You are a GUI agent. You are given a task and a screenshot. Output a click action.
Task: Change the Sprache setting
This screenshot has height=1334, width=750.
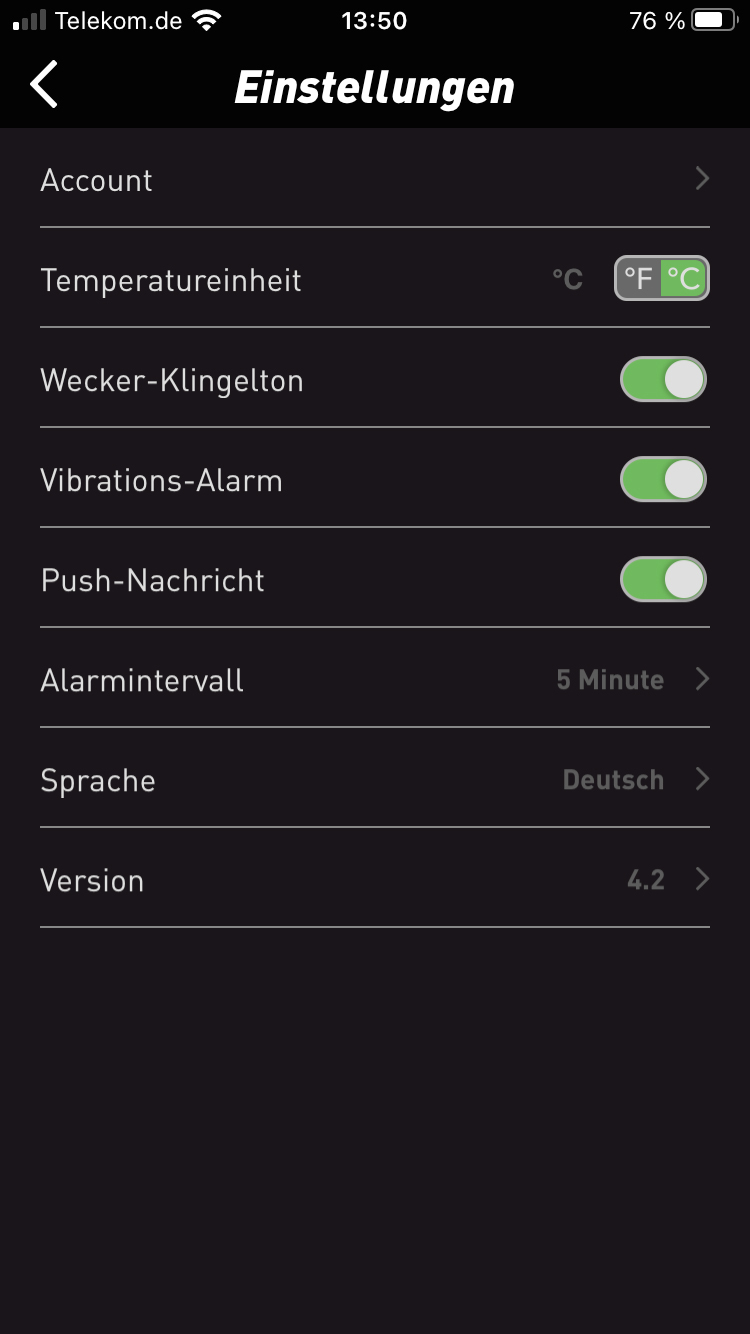tap(374, 780)
